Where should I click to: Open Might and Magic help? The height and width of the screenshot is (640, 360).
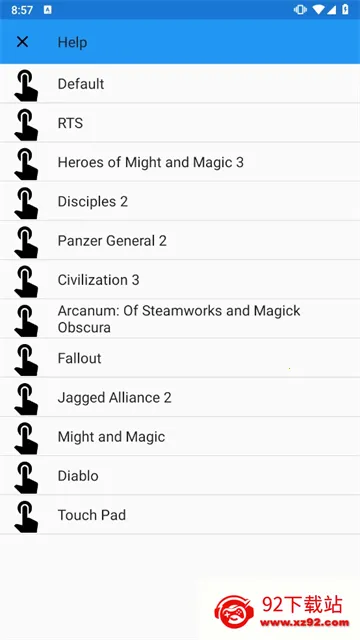(180, 436)
